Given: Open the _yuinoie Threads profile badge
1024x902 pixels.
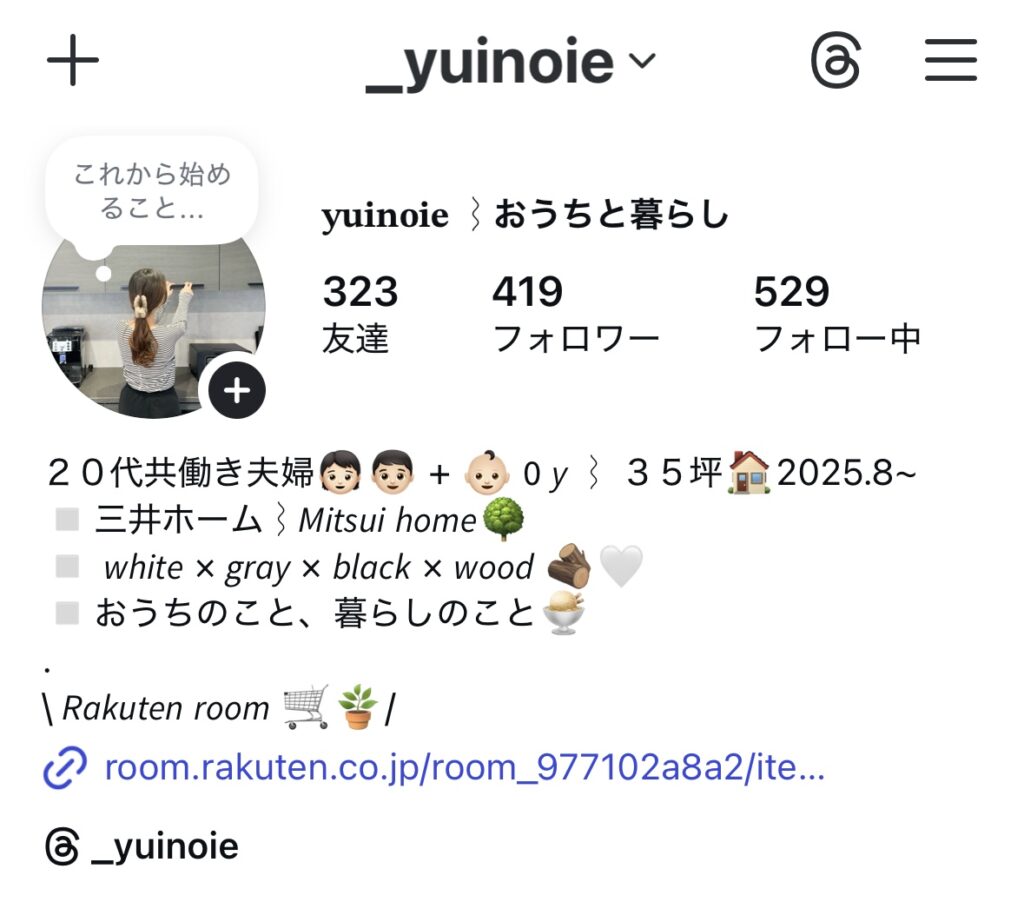Looking at the screenshot, I should 142,848.
